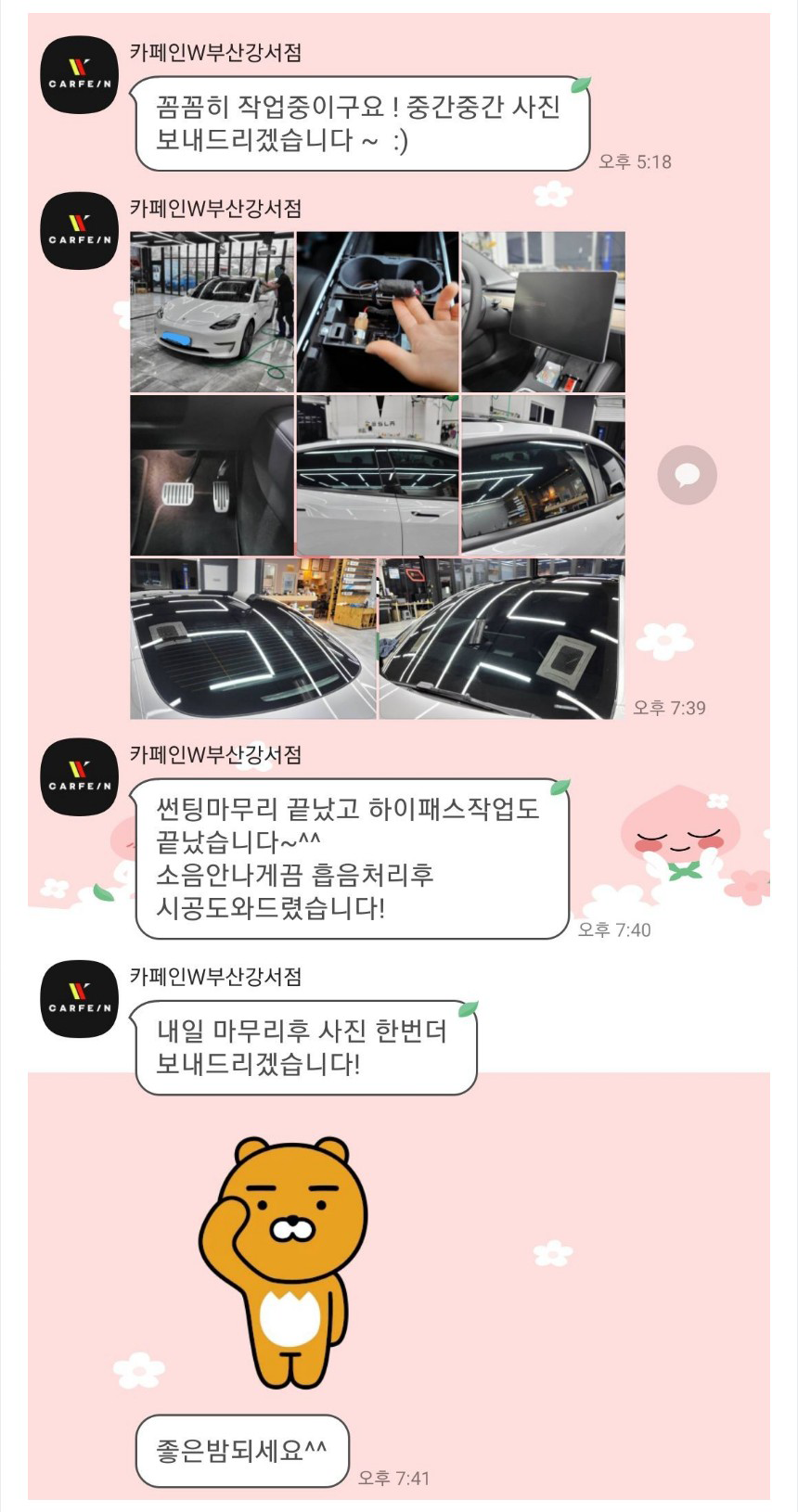Open the photo of the center touchscreen display
The width and height of the screenshot is (798, 1512).
[543, 312]
